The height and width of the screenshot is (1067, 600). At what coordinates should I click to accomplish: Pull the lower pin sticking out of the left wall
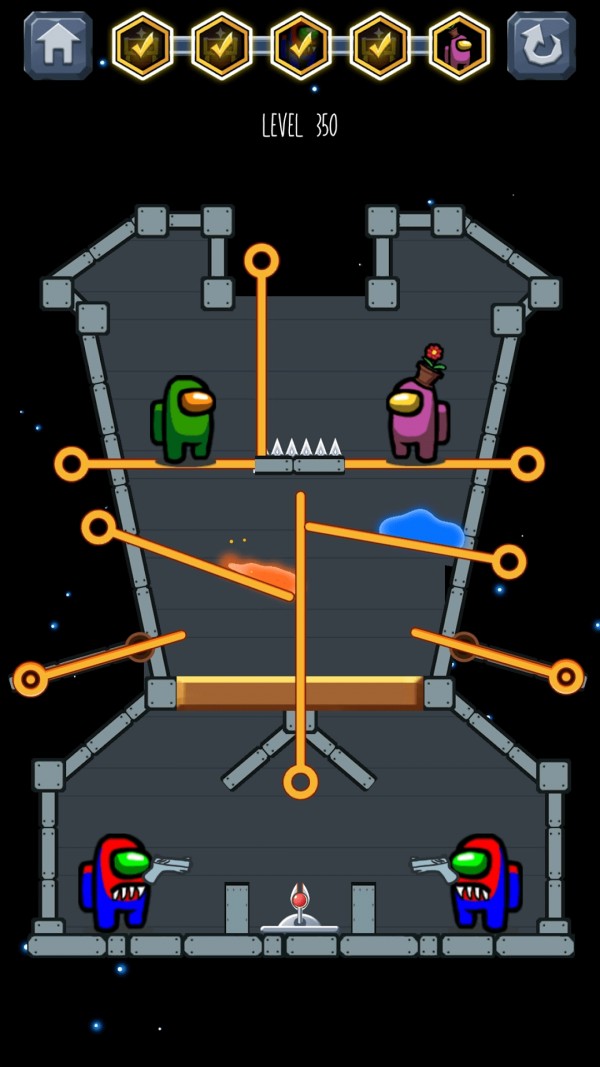31,679
